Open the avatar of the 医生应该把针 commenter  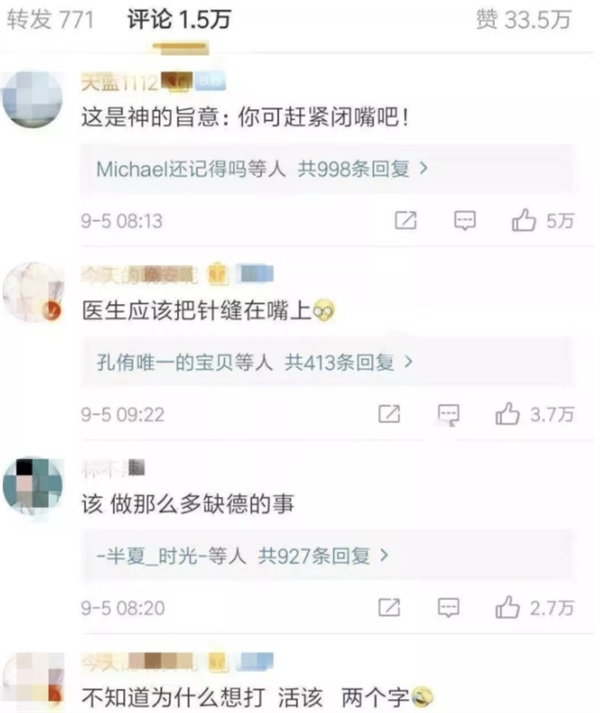[x=33, y=292]
